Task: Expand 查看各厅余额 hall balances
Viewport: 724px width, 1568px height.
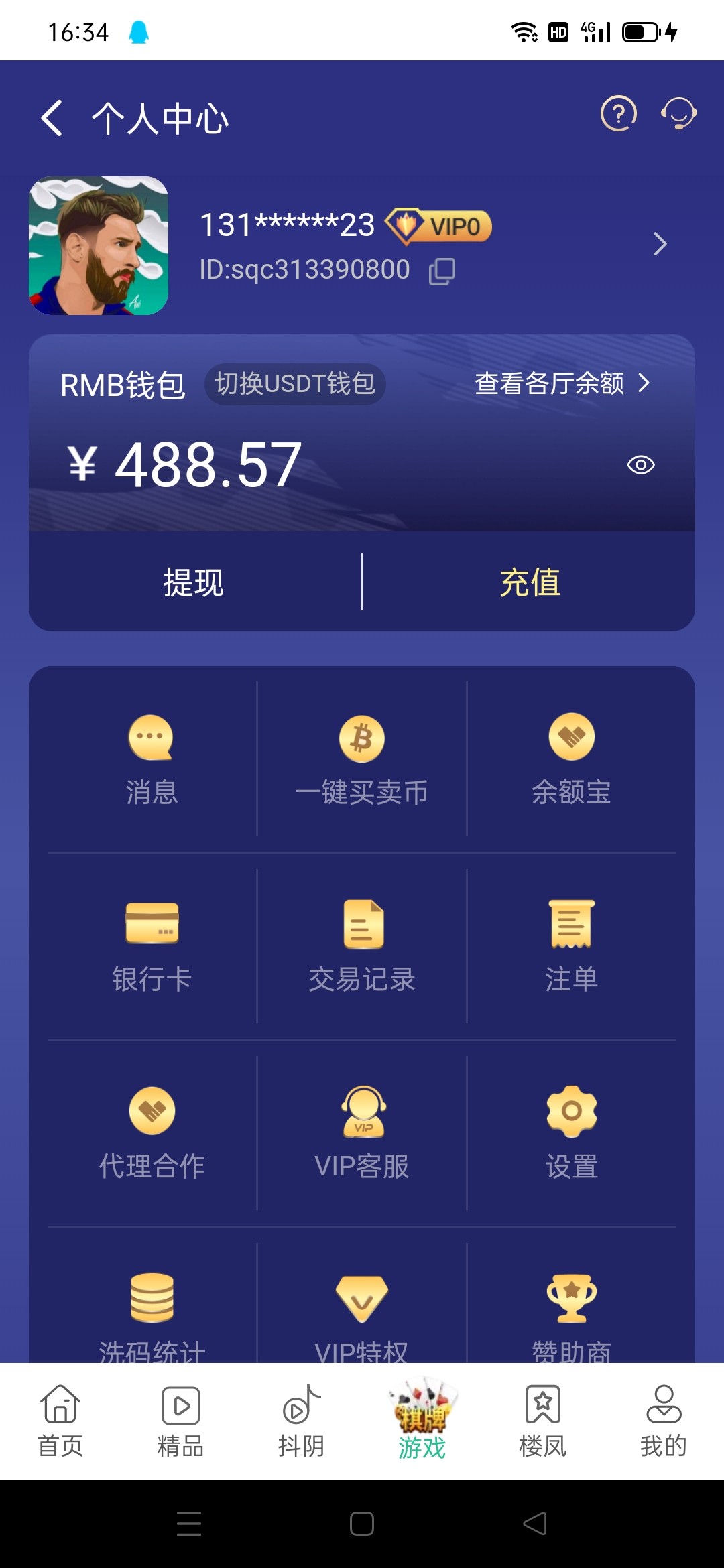Action: (x=562, y=383)
